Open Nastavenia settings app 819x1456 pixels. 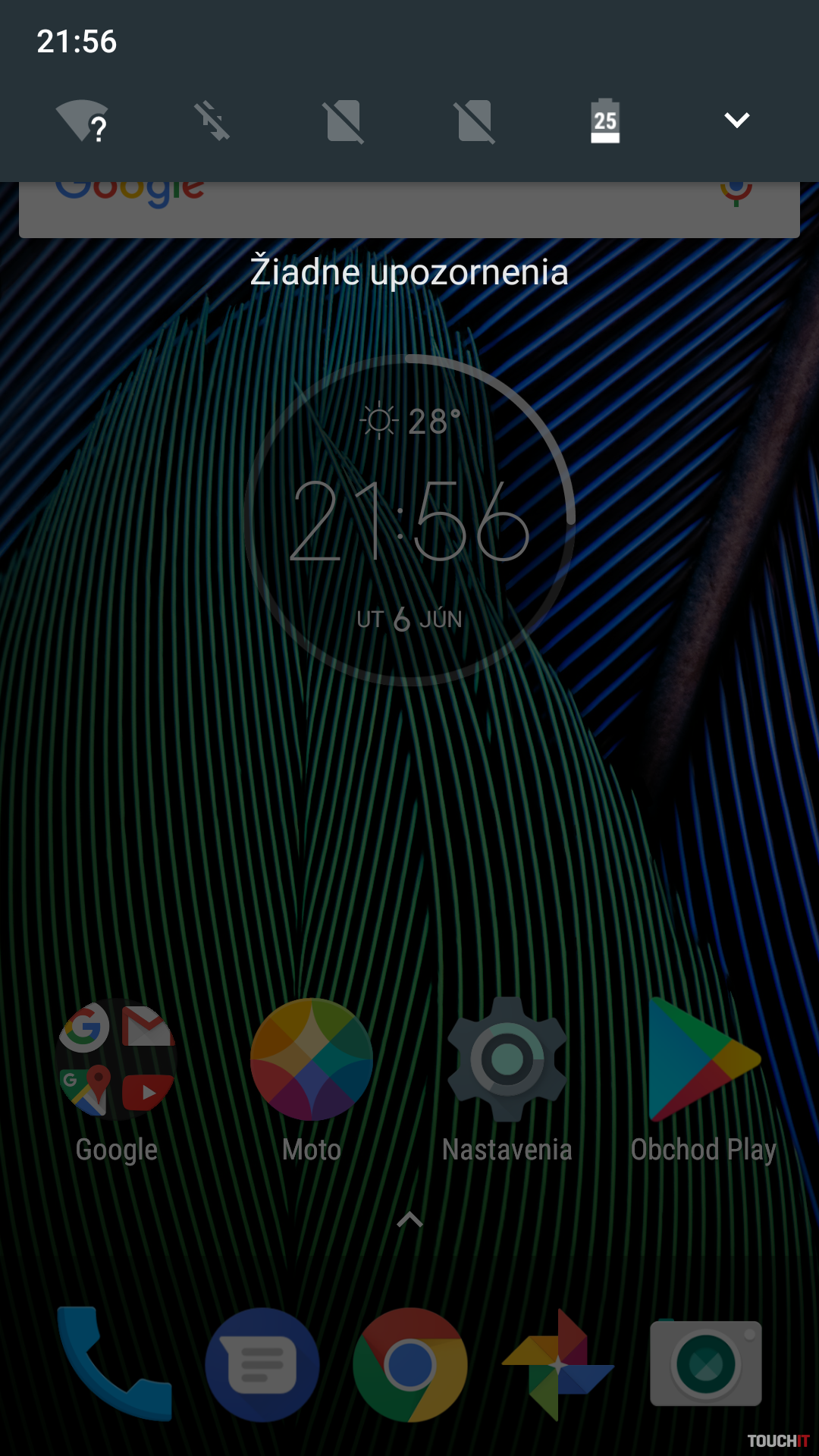click(507, 1060)
